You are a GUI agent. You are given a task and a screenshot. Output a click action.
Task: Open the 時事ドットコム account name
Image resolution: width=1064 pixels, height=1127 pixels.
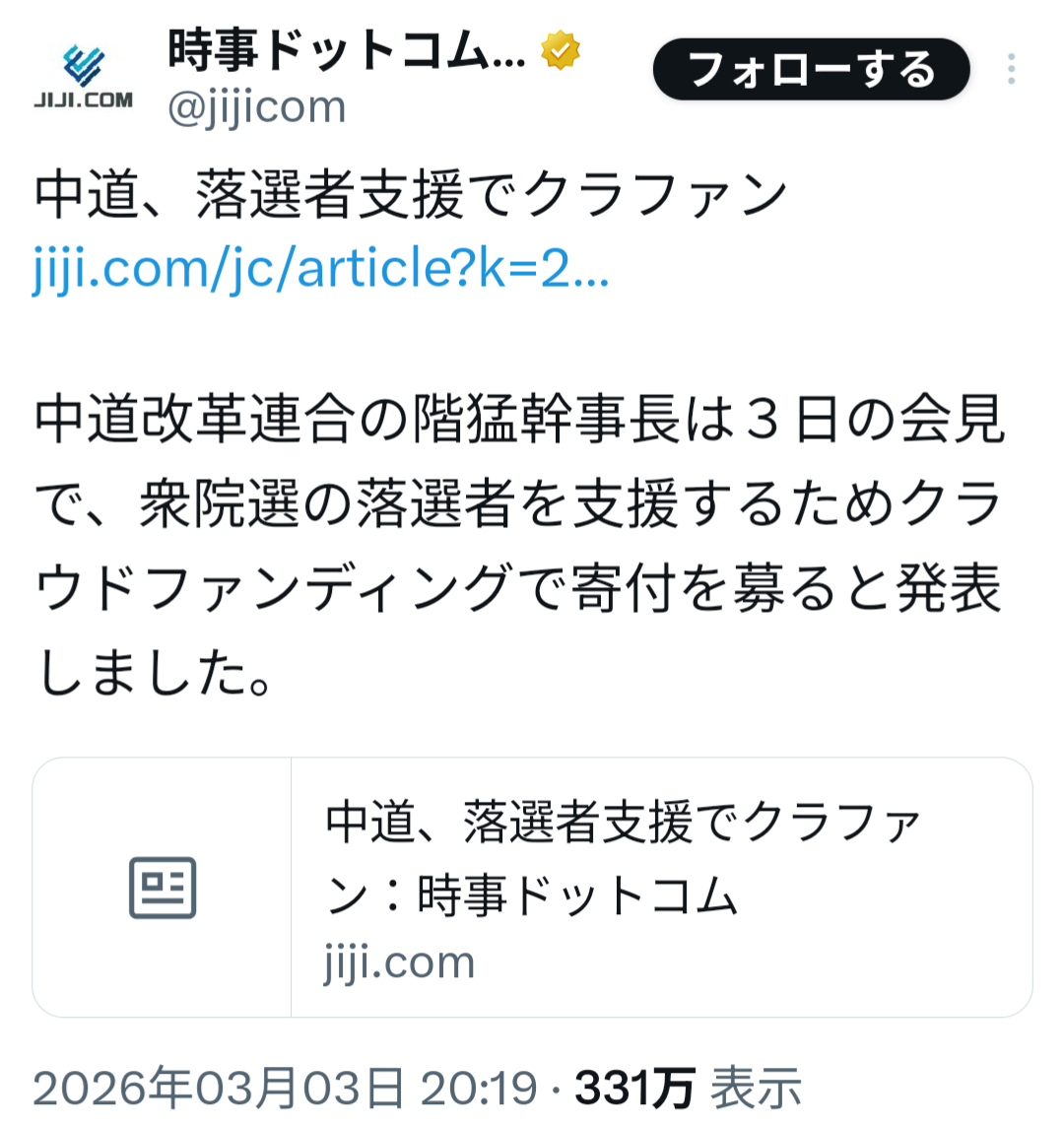pos(347,49)
